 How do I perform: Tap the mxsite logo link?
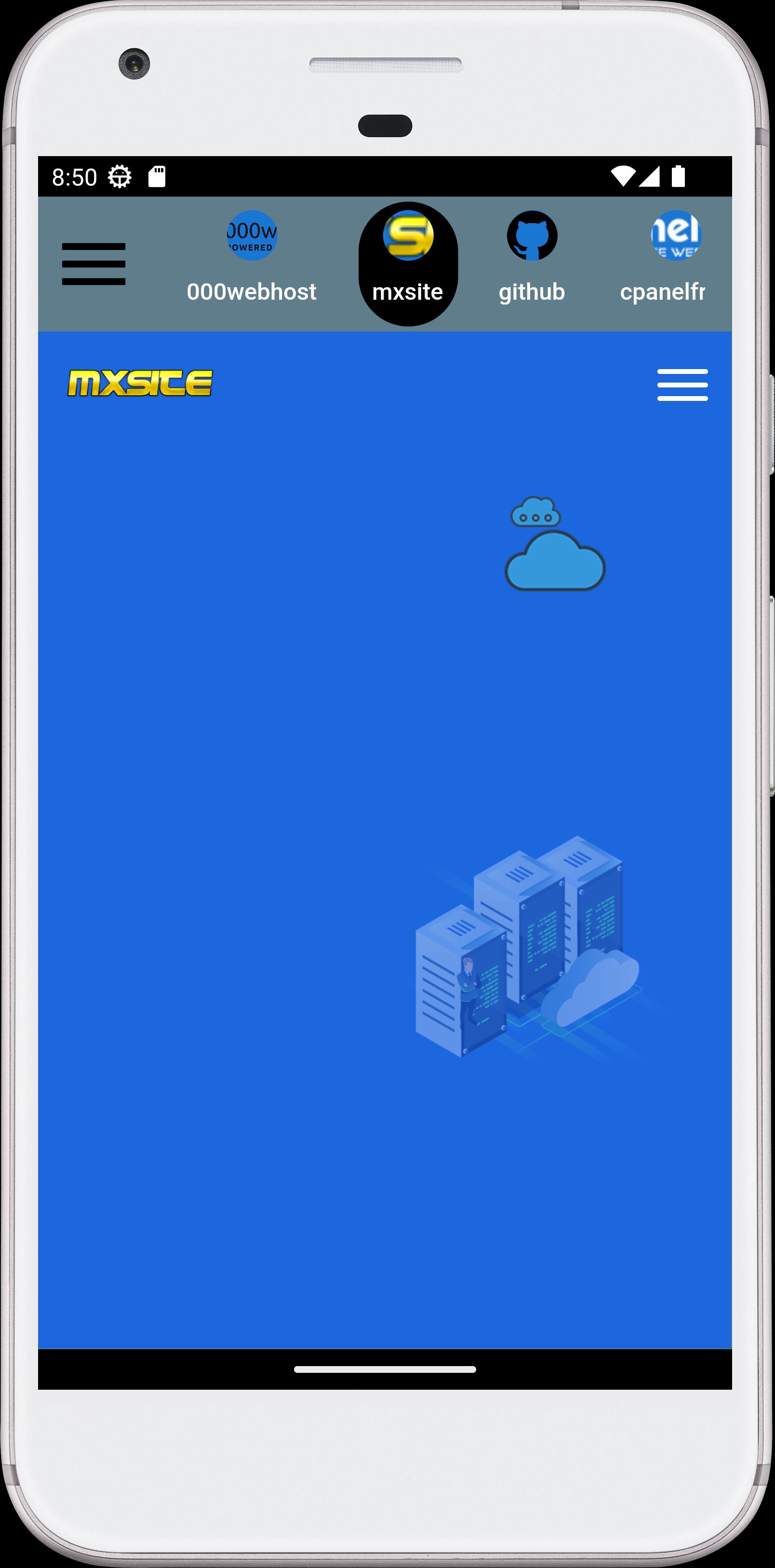140,383
